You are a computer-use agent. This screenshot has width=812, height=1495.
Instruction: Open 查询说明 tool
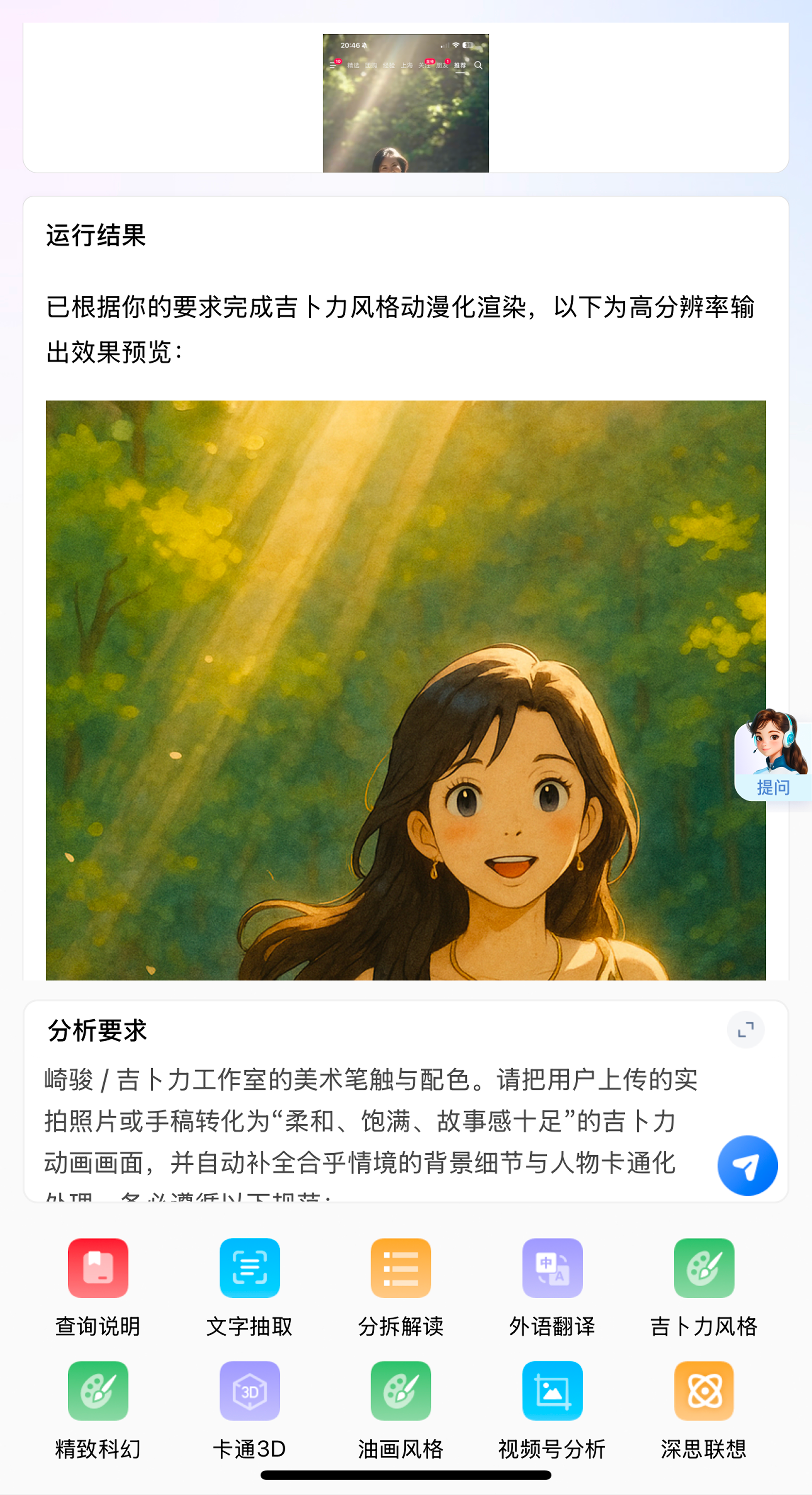[98, 1268]
